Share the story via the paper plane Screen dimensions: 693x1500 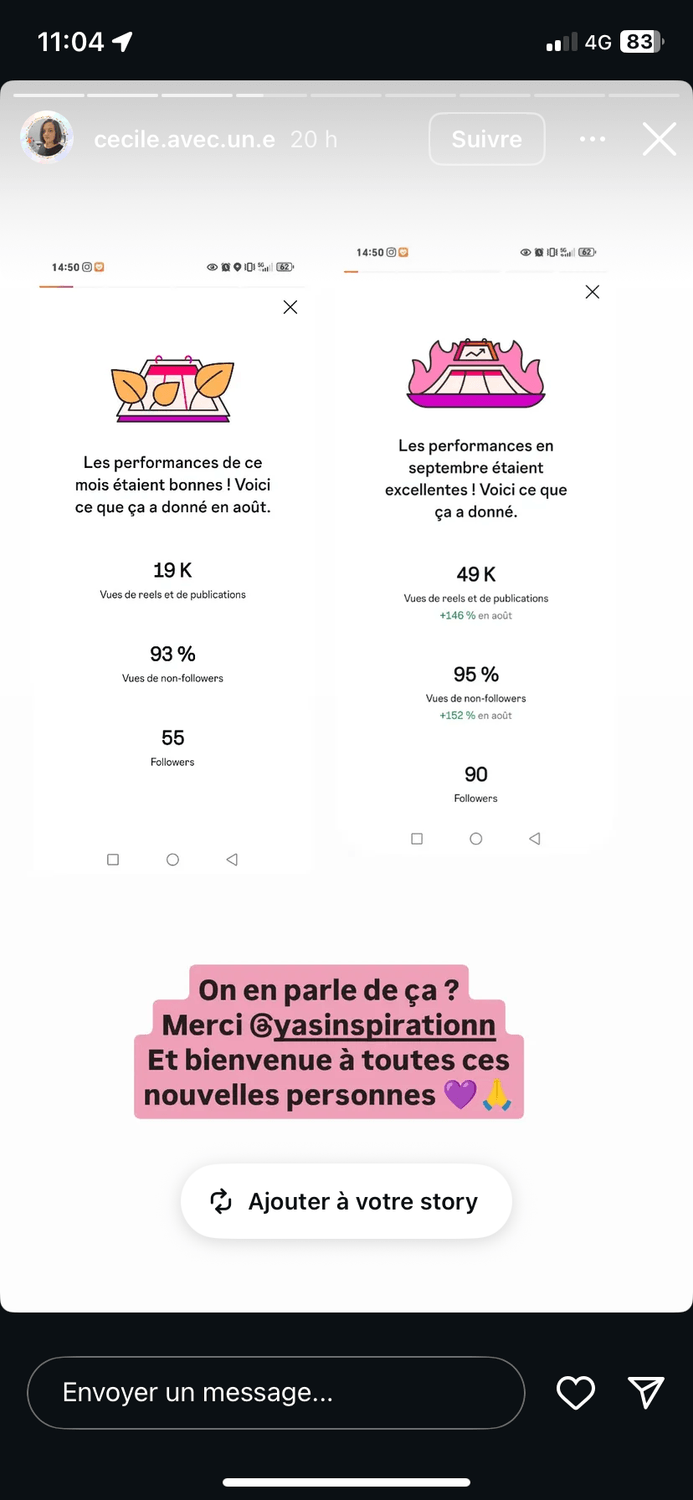pyautogui.click(x=646, y=1392)
